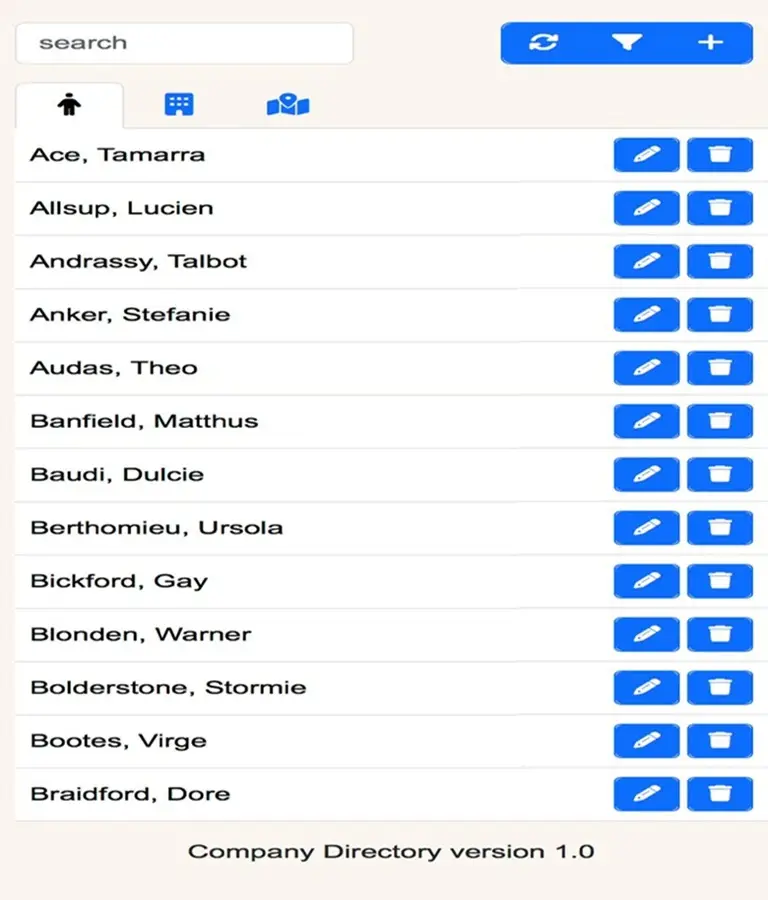Remove Baudi, Dulcie using the trash button
The image size is (768, 900).
(x=720, y=474)
